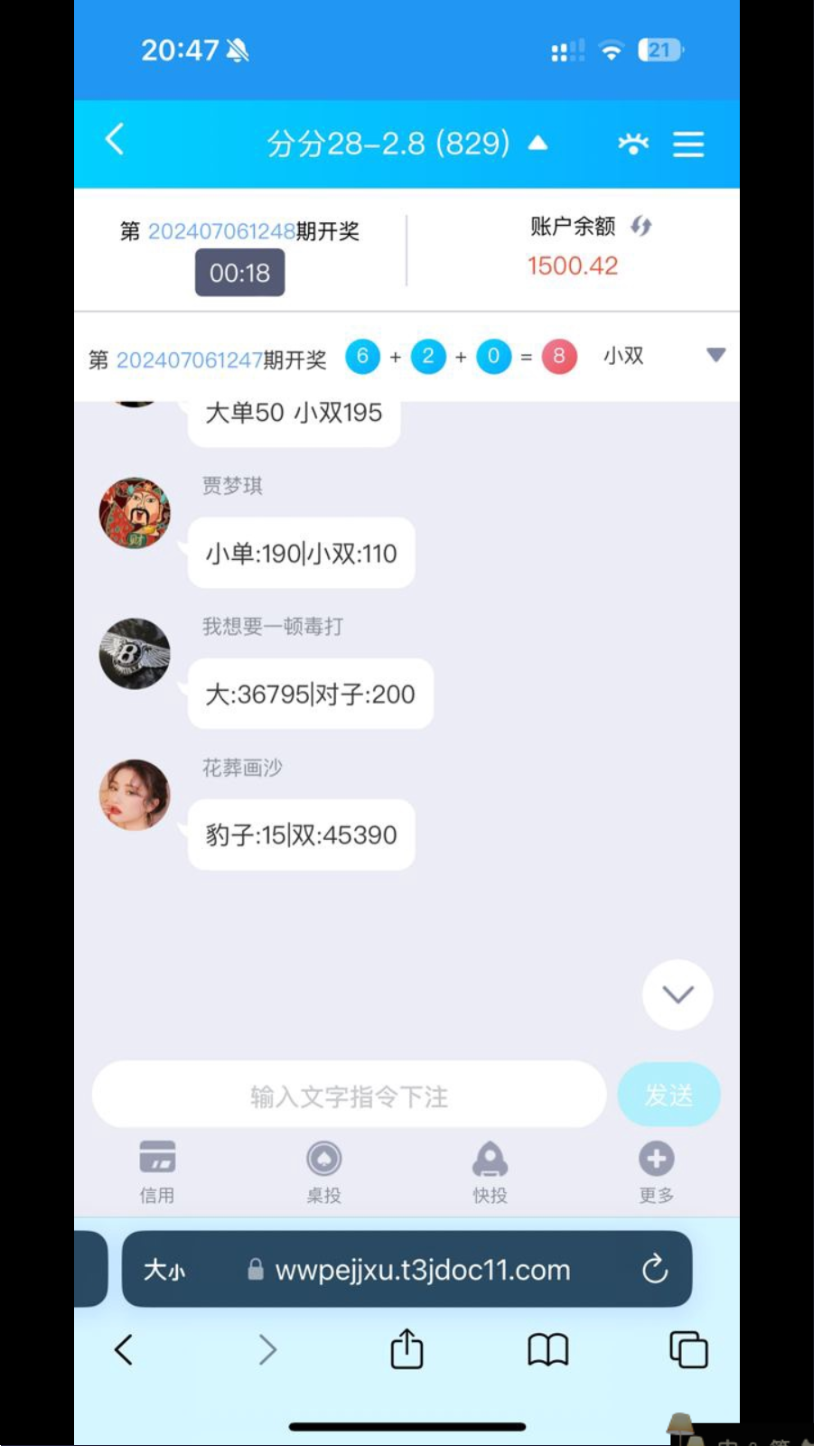The height and width of the screenshot is (1446, 814).
Task: Open the 更多 options
Action: 656,1170
